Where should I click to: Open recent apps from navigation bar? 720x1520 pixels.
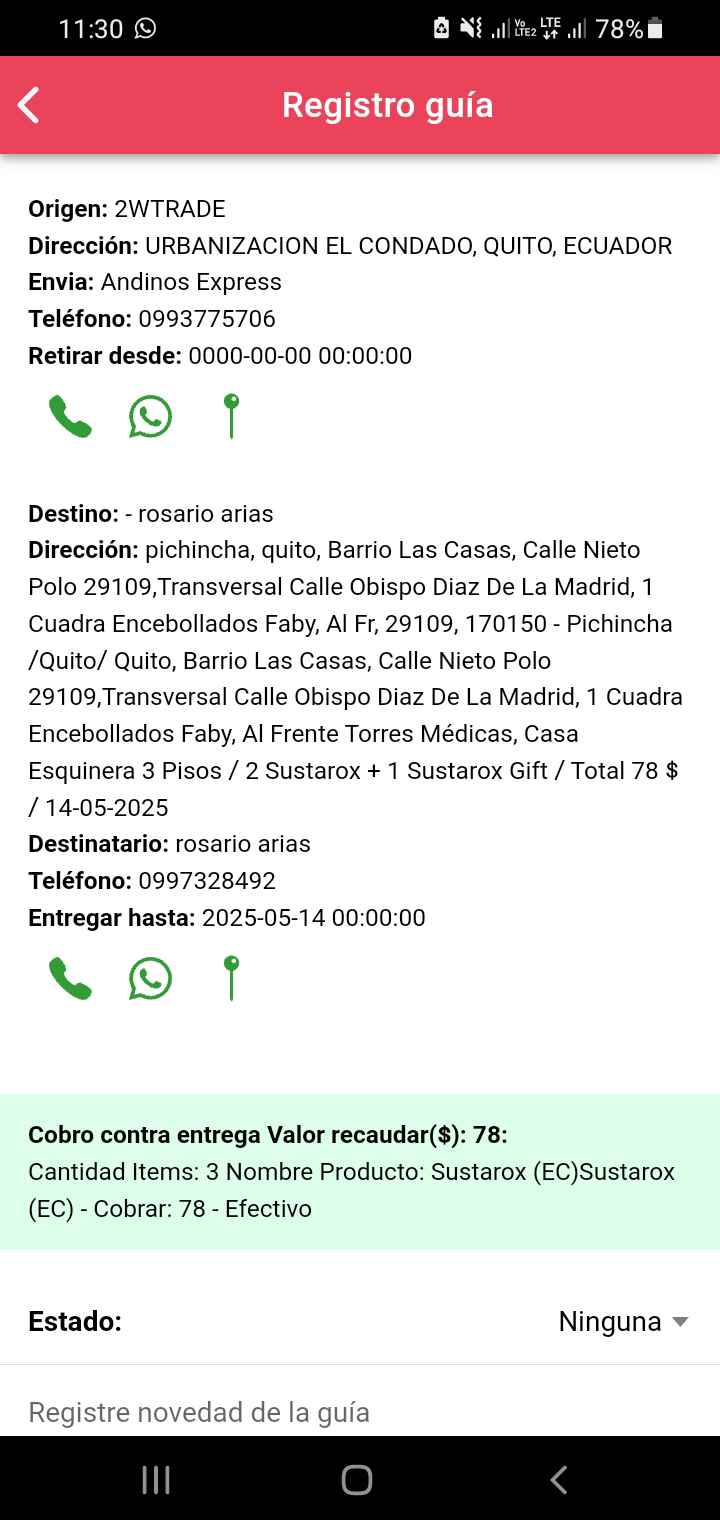point(156,1480)
